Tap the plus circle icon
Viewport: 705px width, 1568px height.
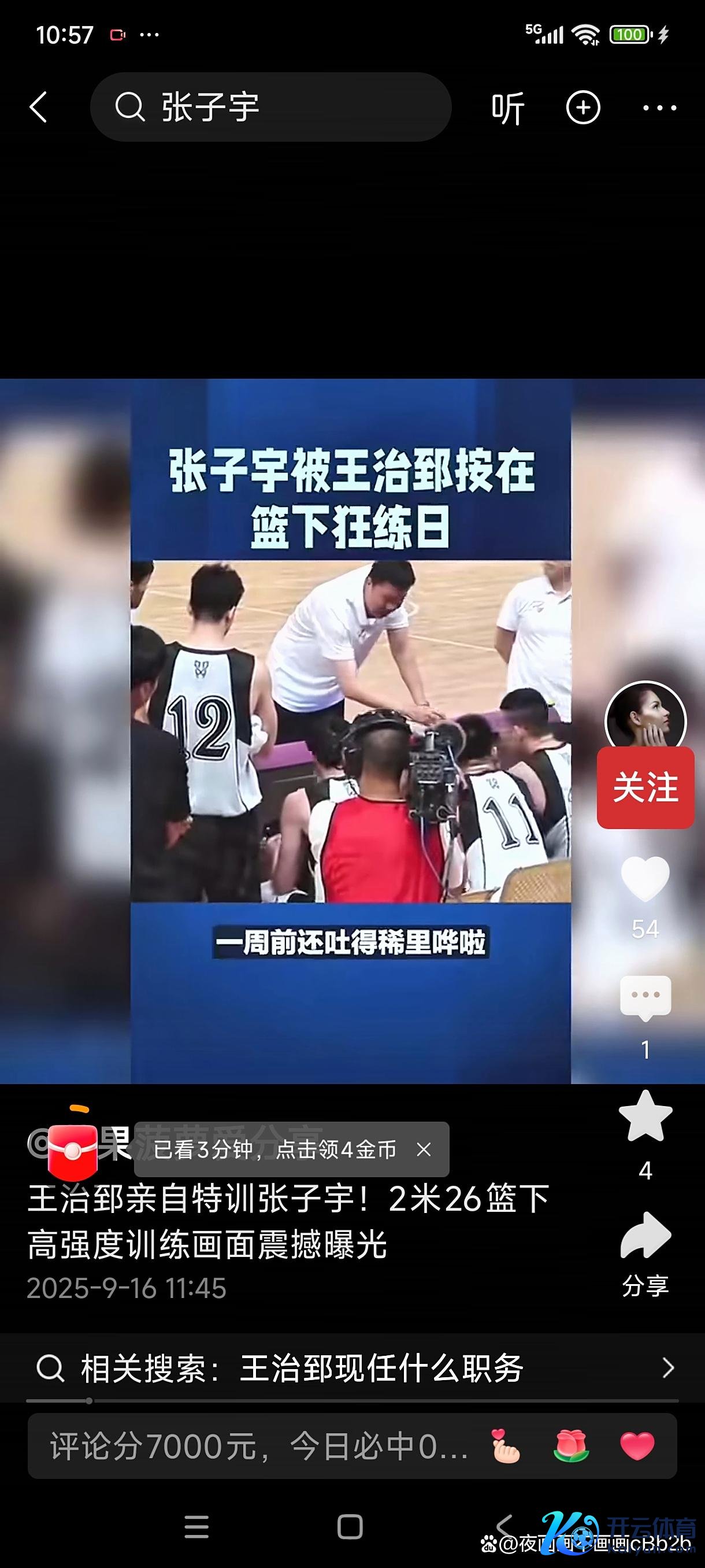click(x=582, y=108)
